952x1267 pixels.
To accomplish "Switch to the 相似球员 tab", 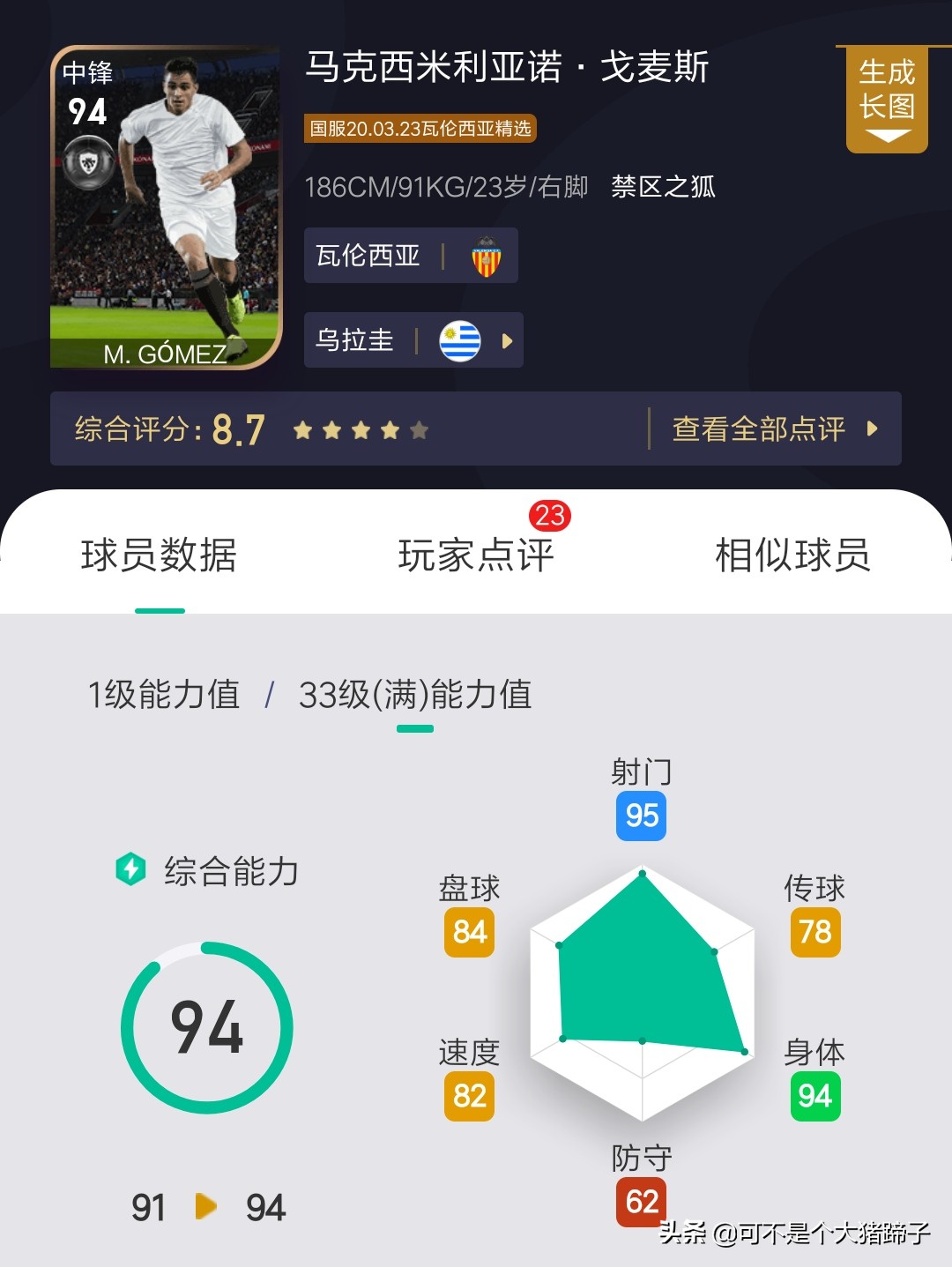I will click(x=792, y=555).
